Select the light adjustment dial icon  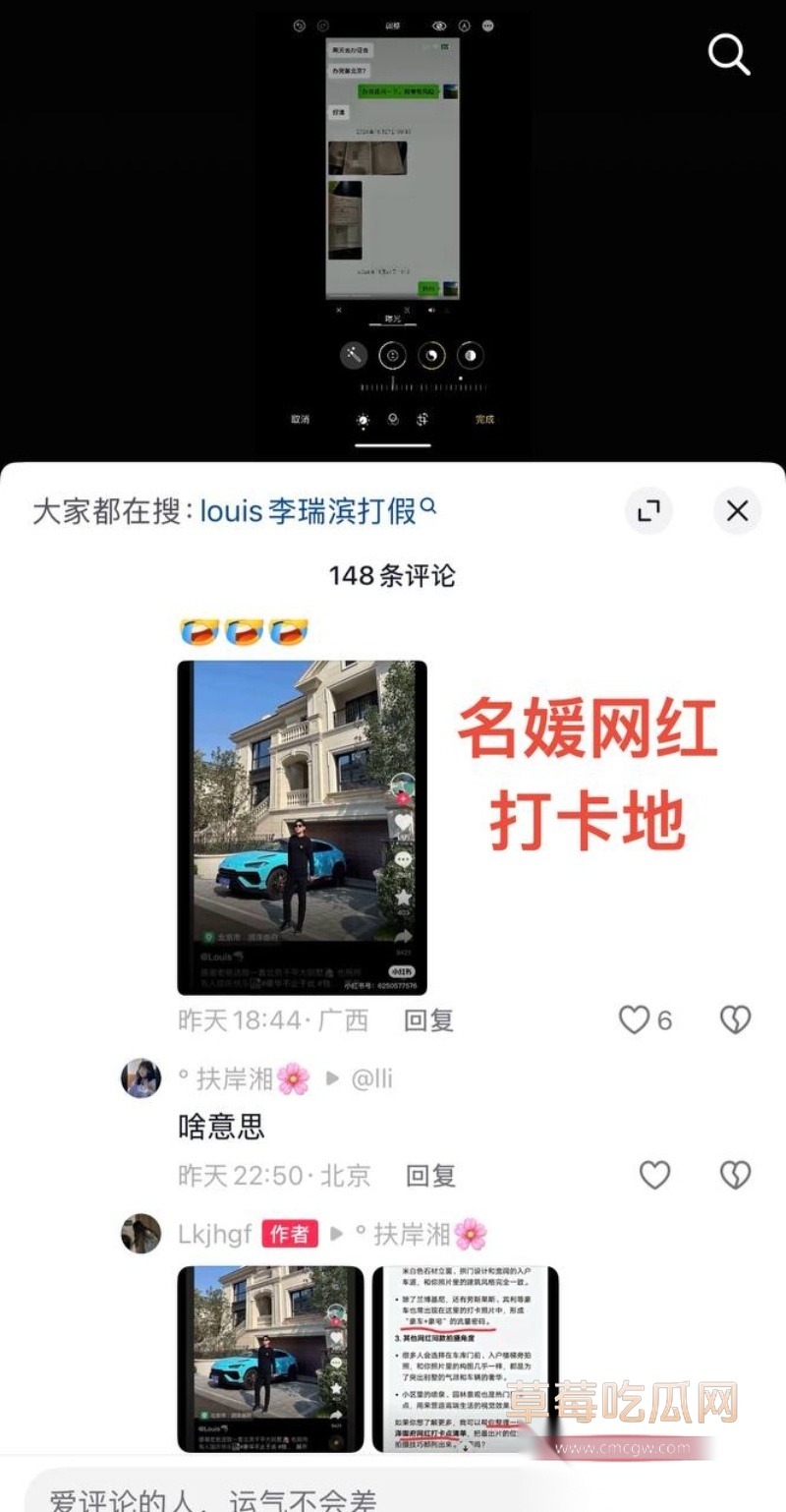click(x=362, y=421)
